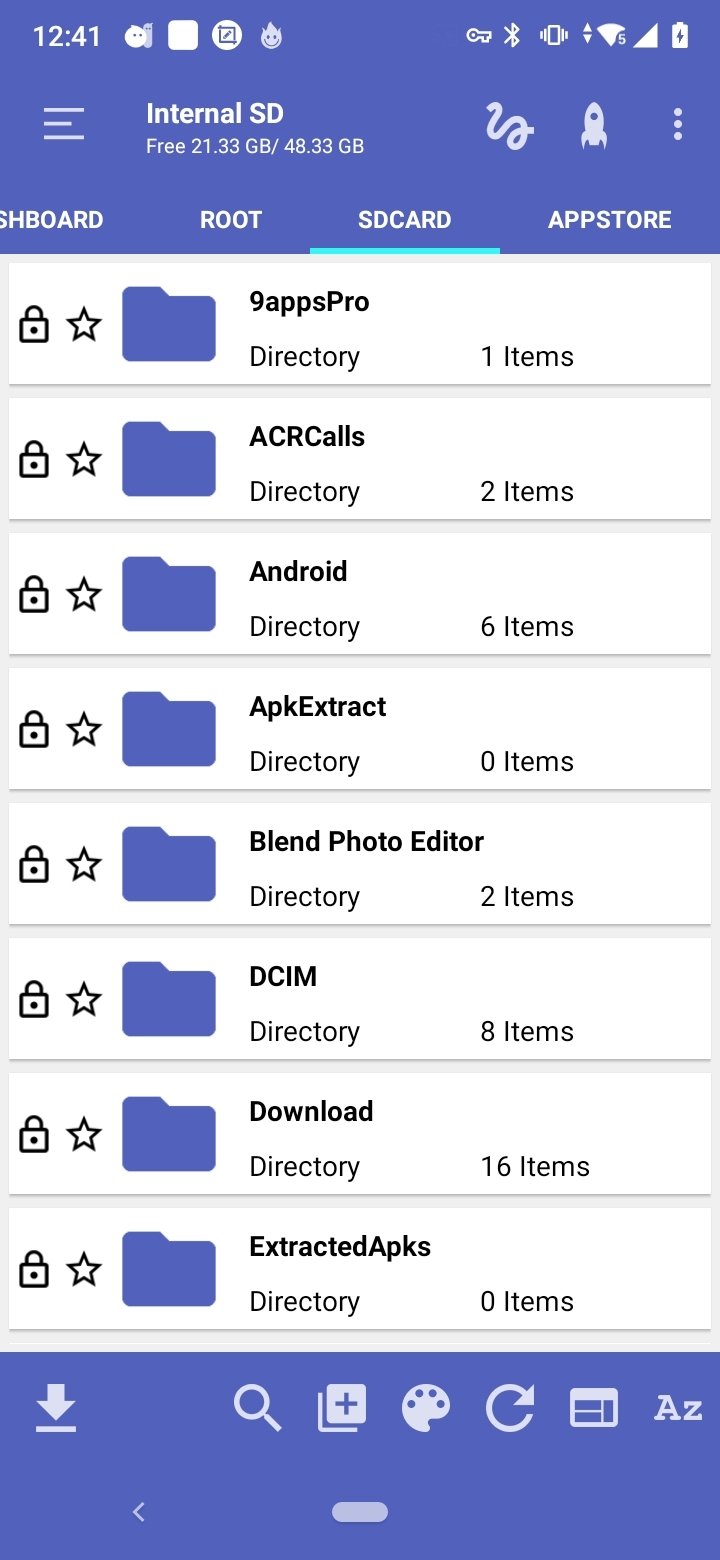
Task: Open the Download directory
Action: [360, 1134]
